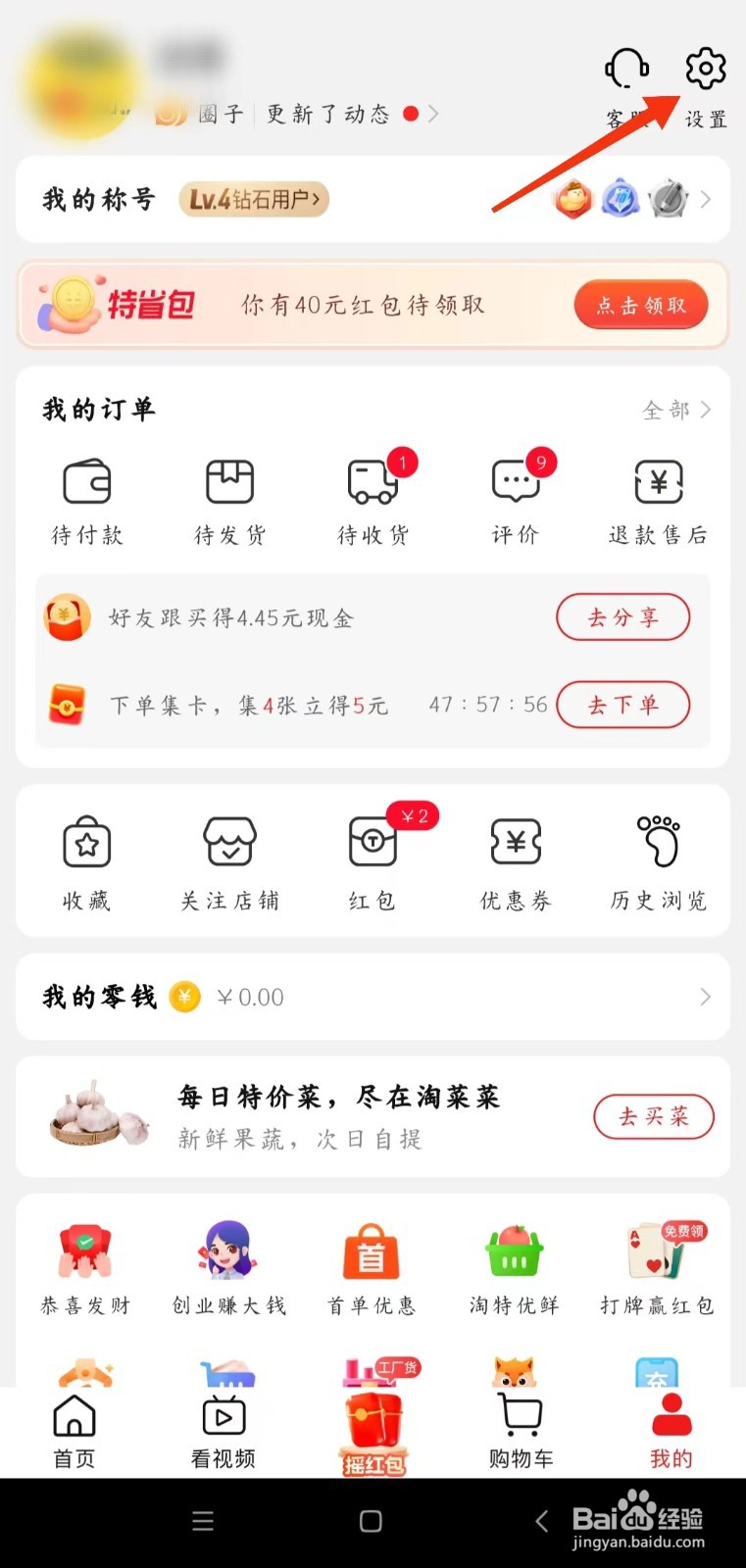
Task: Open 客服 customer service headset
Action: 626,71
